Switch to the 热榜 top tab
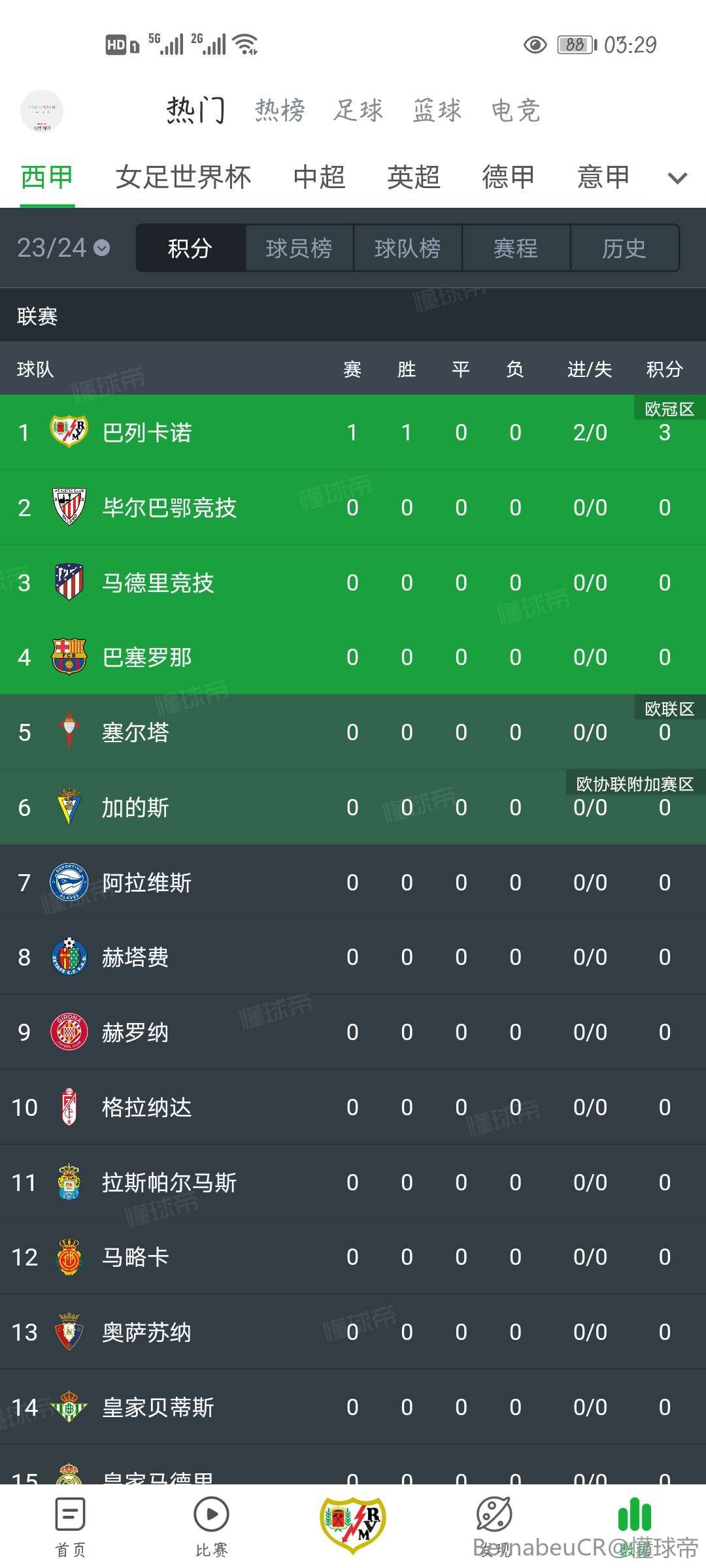The width and height of the screenshot is (706, 1568). [280, 110]
